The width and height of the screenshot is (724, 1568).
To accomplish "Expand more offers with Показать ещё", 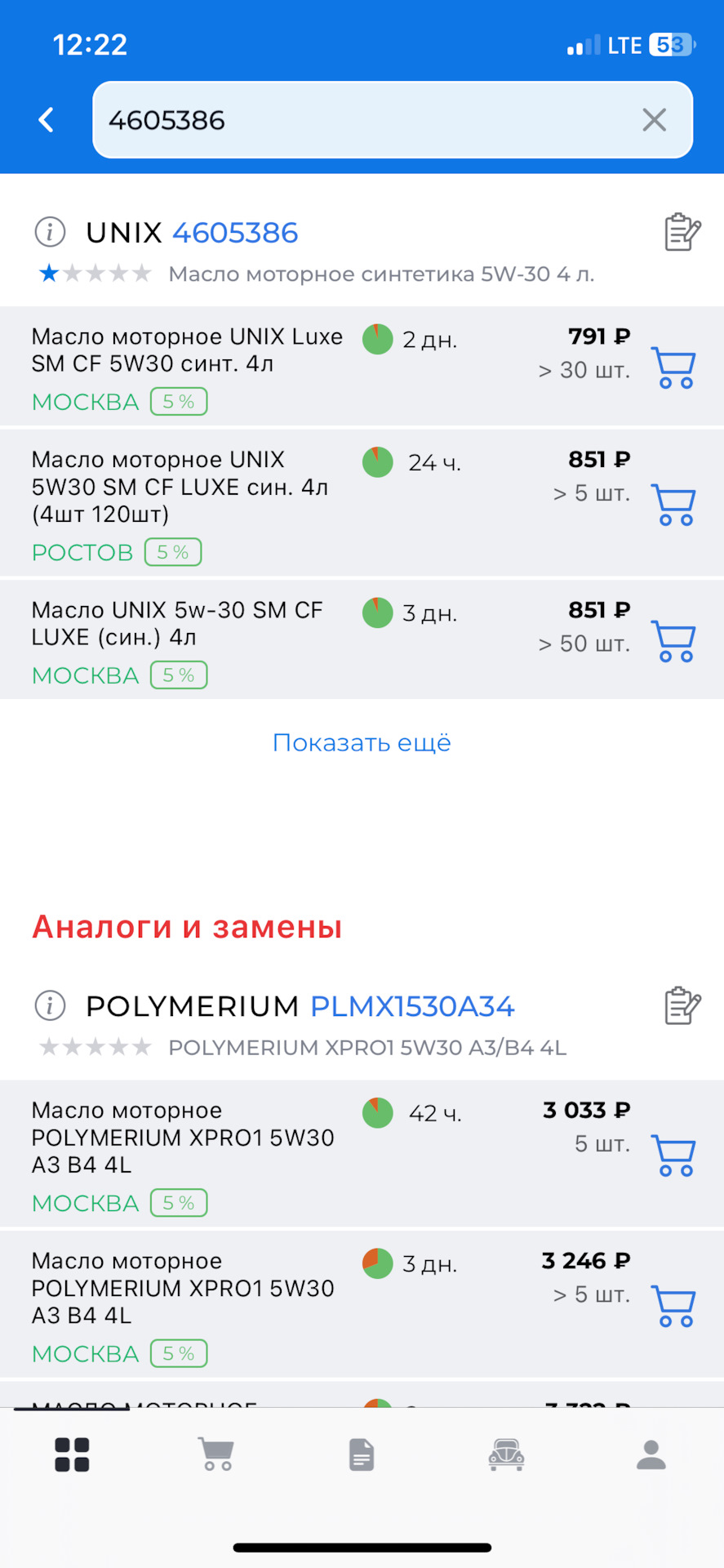I will [x=362, y=742].
